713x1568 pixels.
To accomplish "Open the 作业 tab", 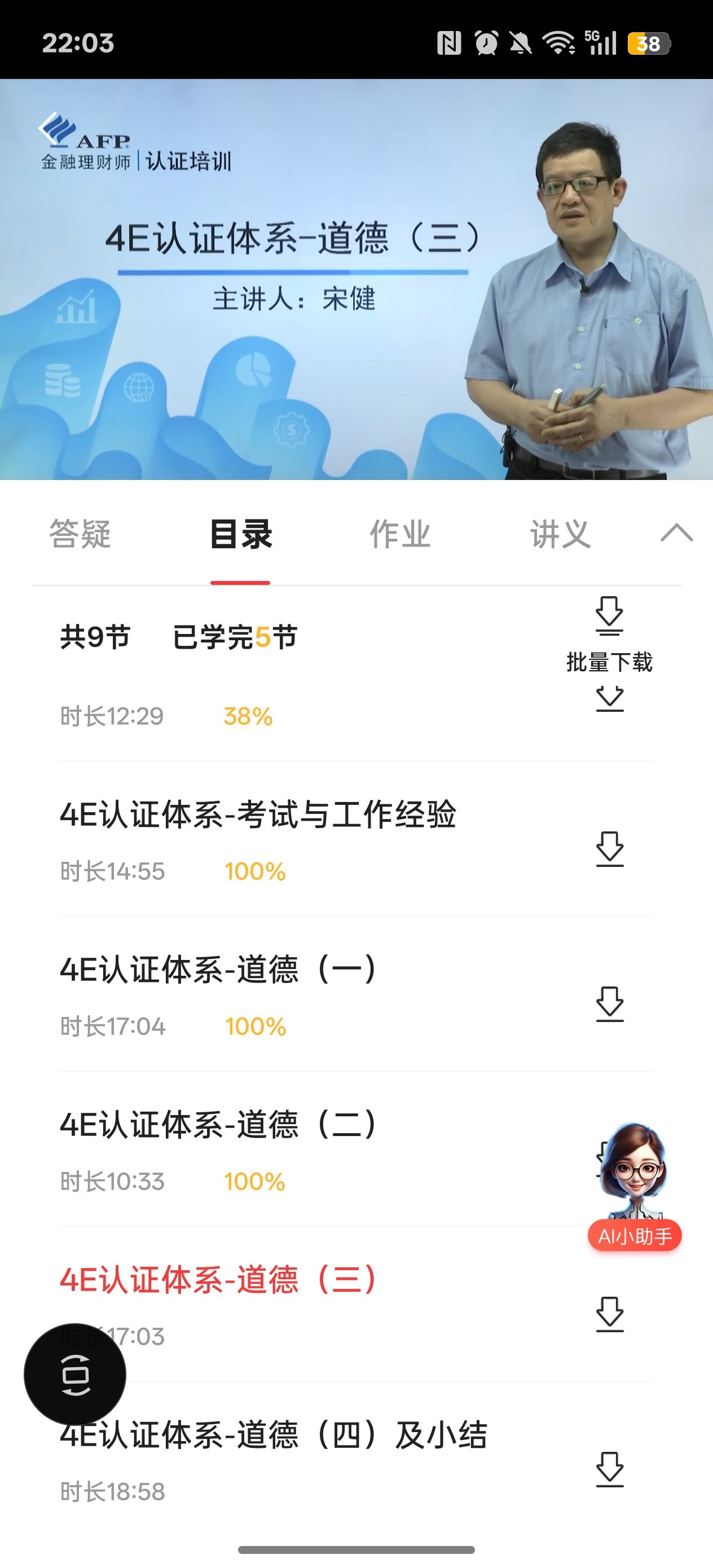I will coord(400,535).
